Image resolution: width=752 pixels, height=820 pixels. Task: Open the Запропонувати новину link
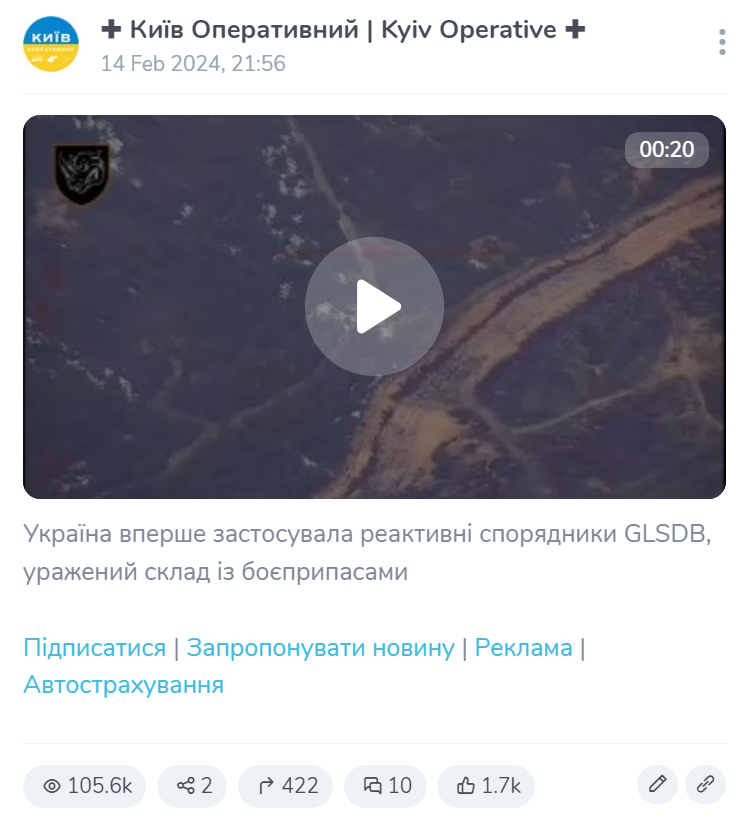coord(320,647)
